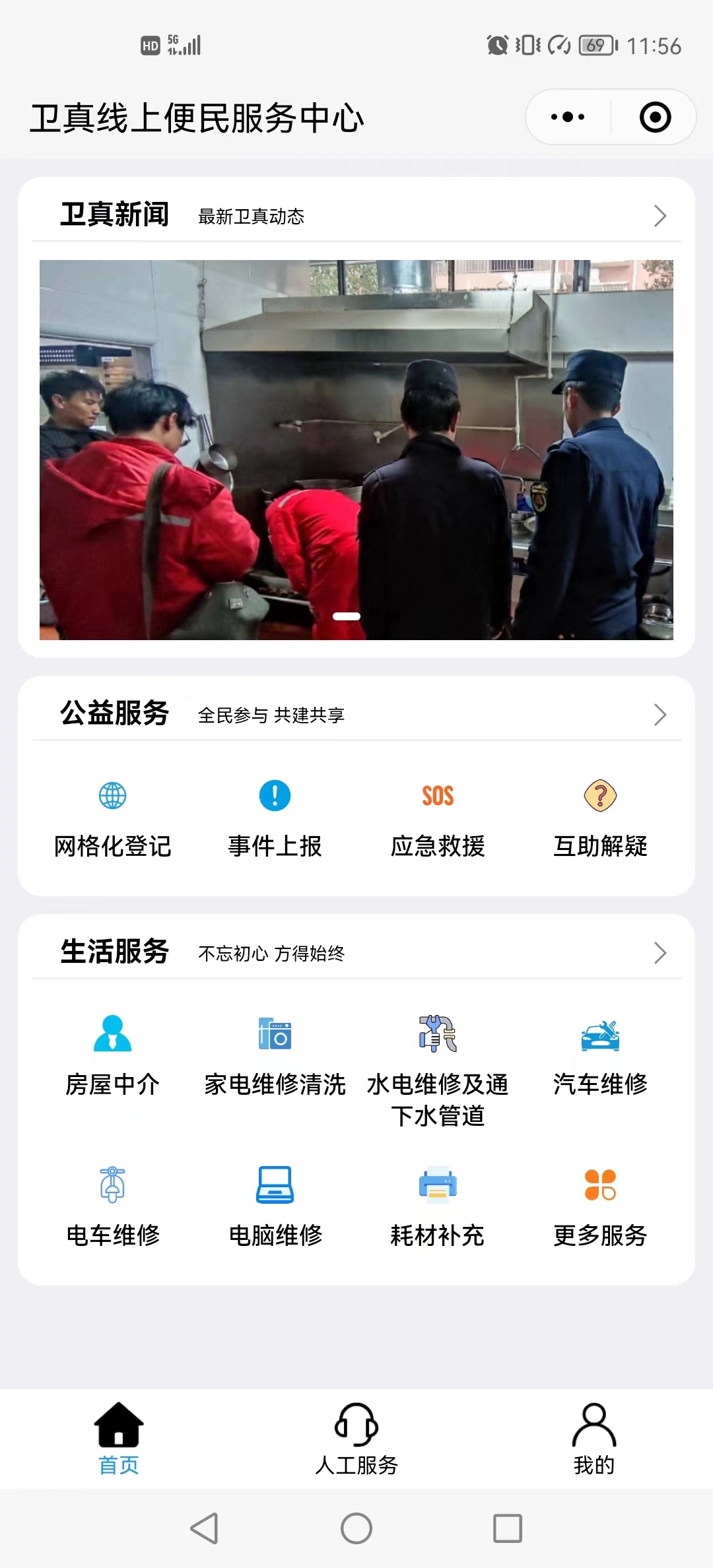This screenshot has height=1568, width=713.
Task: Select 家电维修清洗 service
Action: coord(275,1056)
